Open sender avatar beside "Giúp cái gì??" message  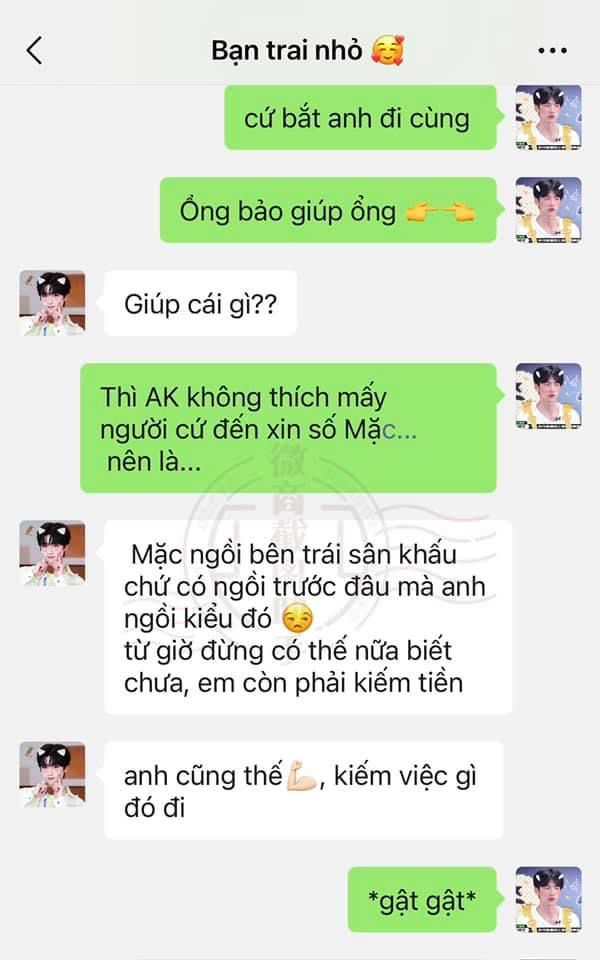pos(53,303)
